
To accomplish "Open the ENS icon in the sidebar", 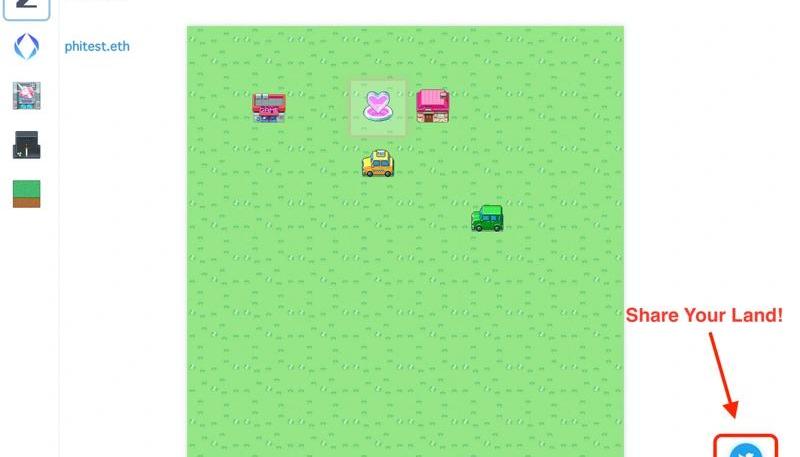I will (x=26, y=46).
